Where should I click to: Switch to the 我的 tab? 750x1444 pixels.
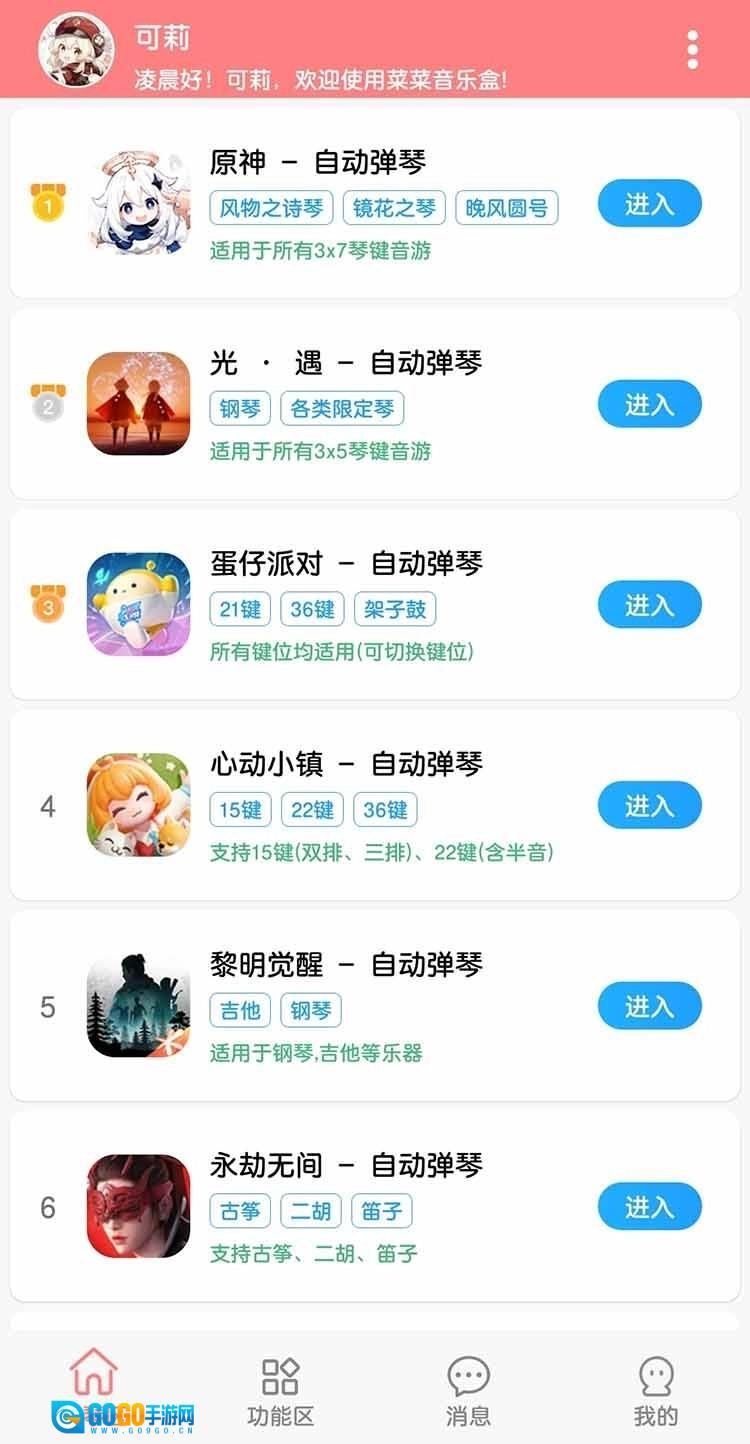click(x=655, y=1392)
